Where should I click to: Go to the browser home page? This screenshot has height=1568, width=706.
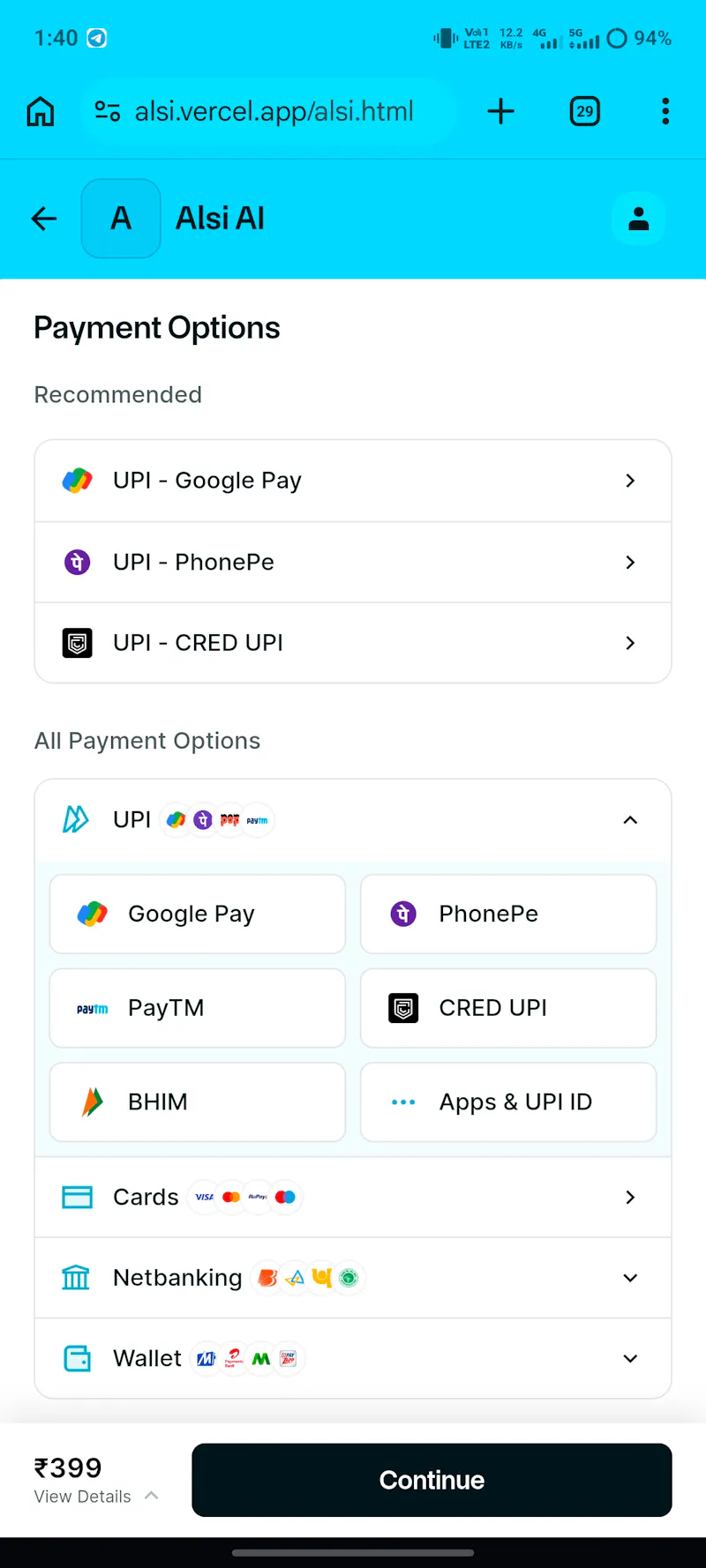tap(41, 111)
